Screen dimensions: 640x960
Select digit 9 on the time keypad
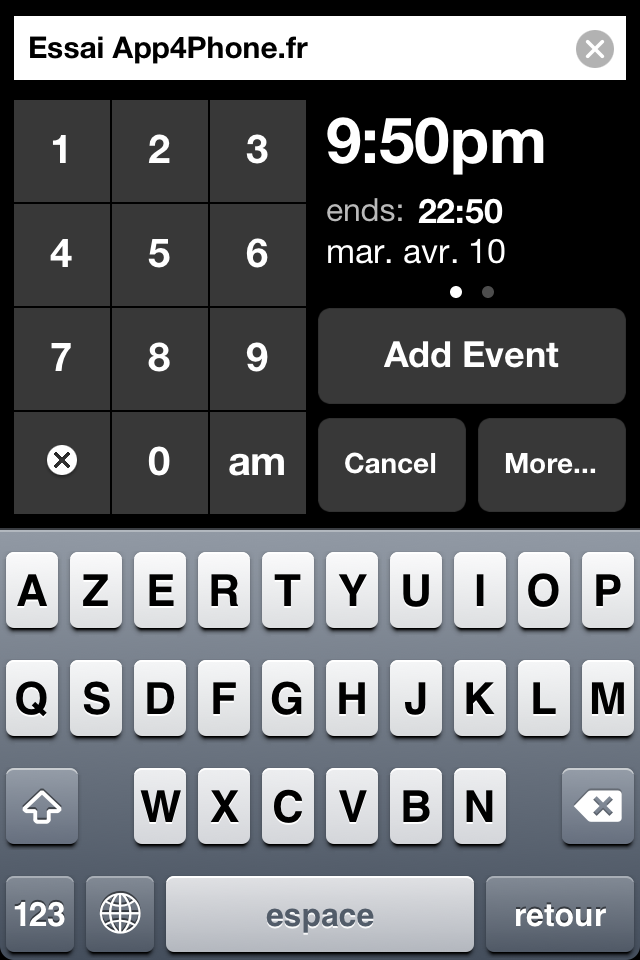[257, 358]
